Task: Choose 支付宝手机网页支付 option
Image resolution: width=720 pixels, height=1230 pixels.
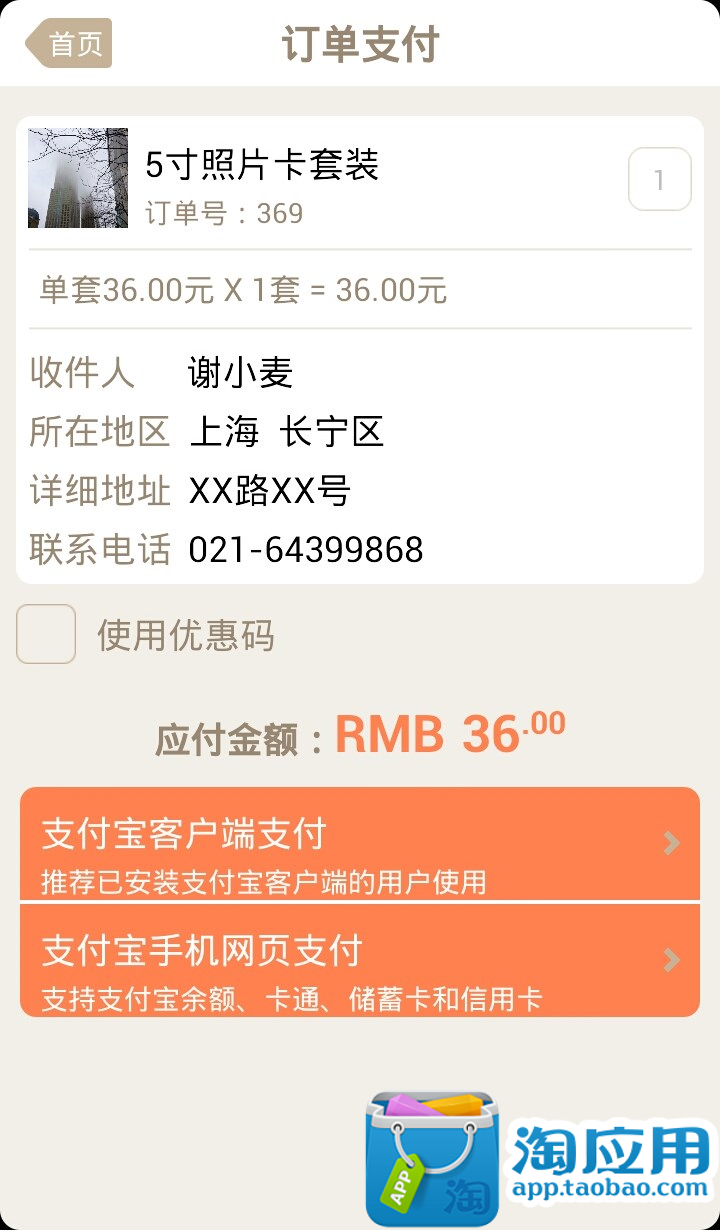Action: coord(360,960)
